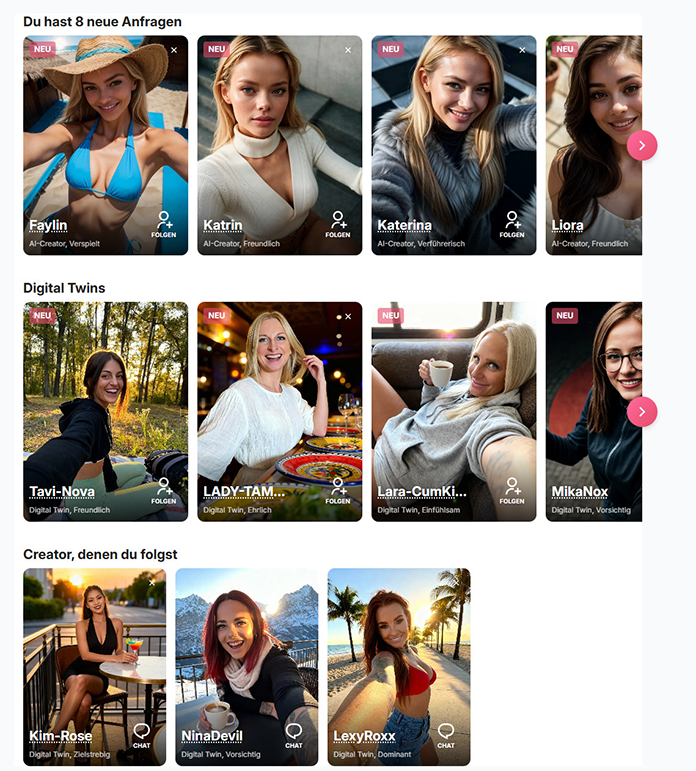Close Katrin's request card

(348, 50)
